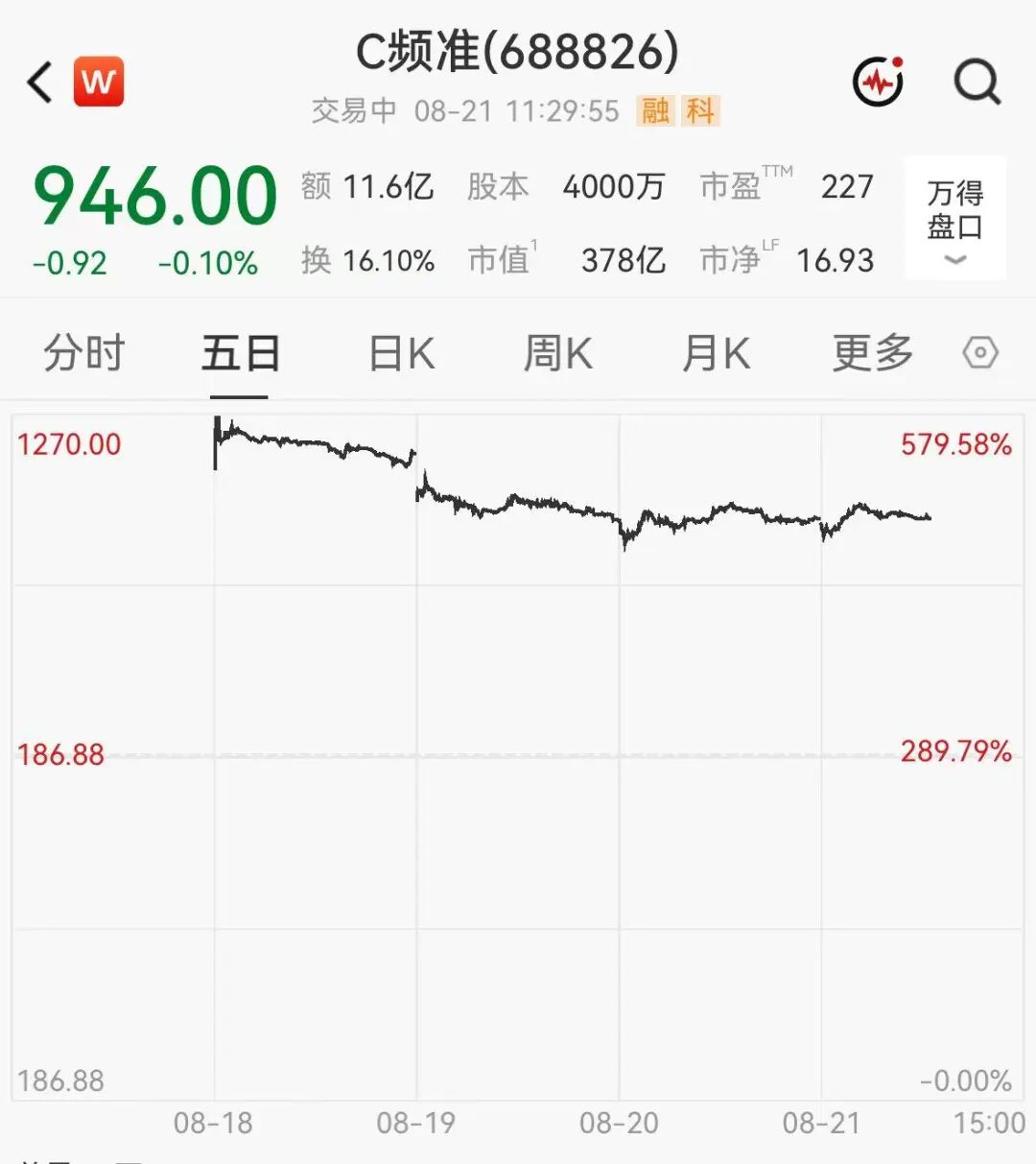Open the 更多 chart options
Viewport: 1036px width, 1164px height.
[x=872, y=353]
